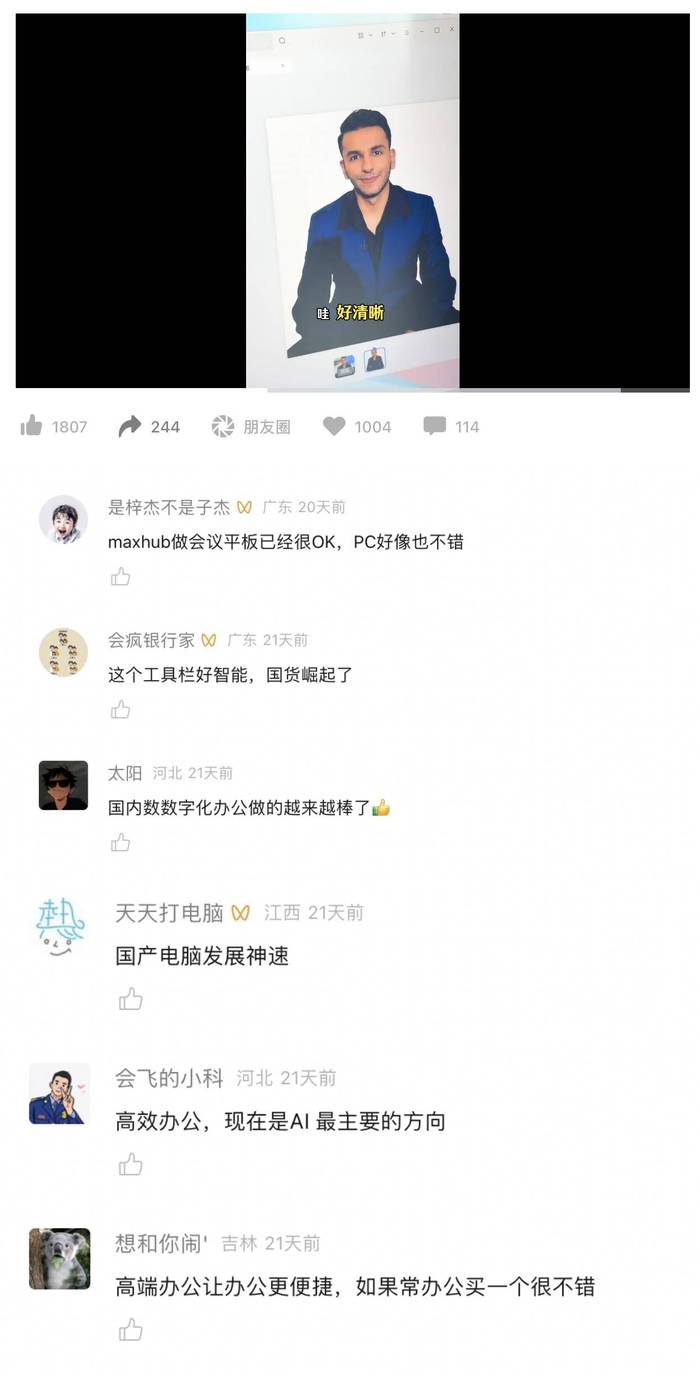Screen dimensions: 700x1376
Task: Like 会疯银行家's comment
Action: tap(120, 709)
